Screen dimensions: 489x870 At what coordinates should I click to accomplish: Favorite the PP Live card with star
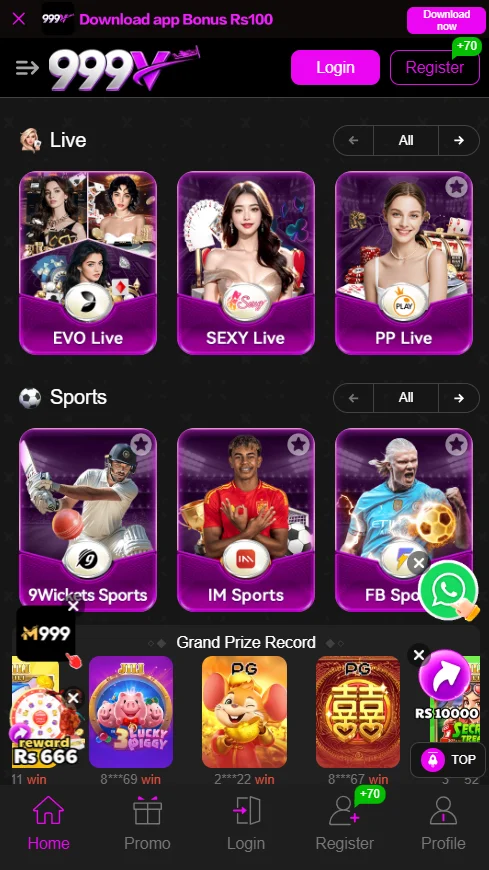click(x=457, y=188)
